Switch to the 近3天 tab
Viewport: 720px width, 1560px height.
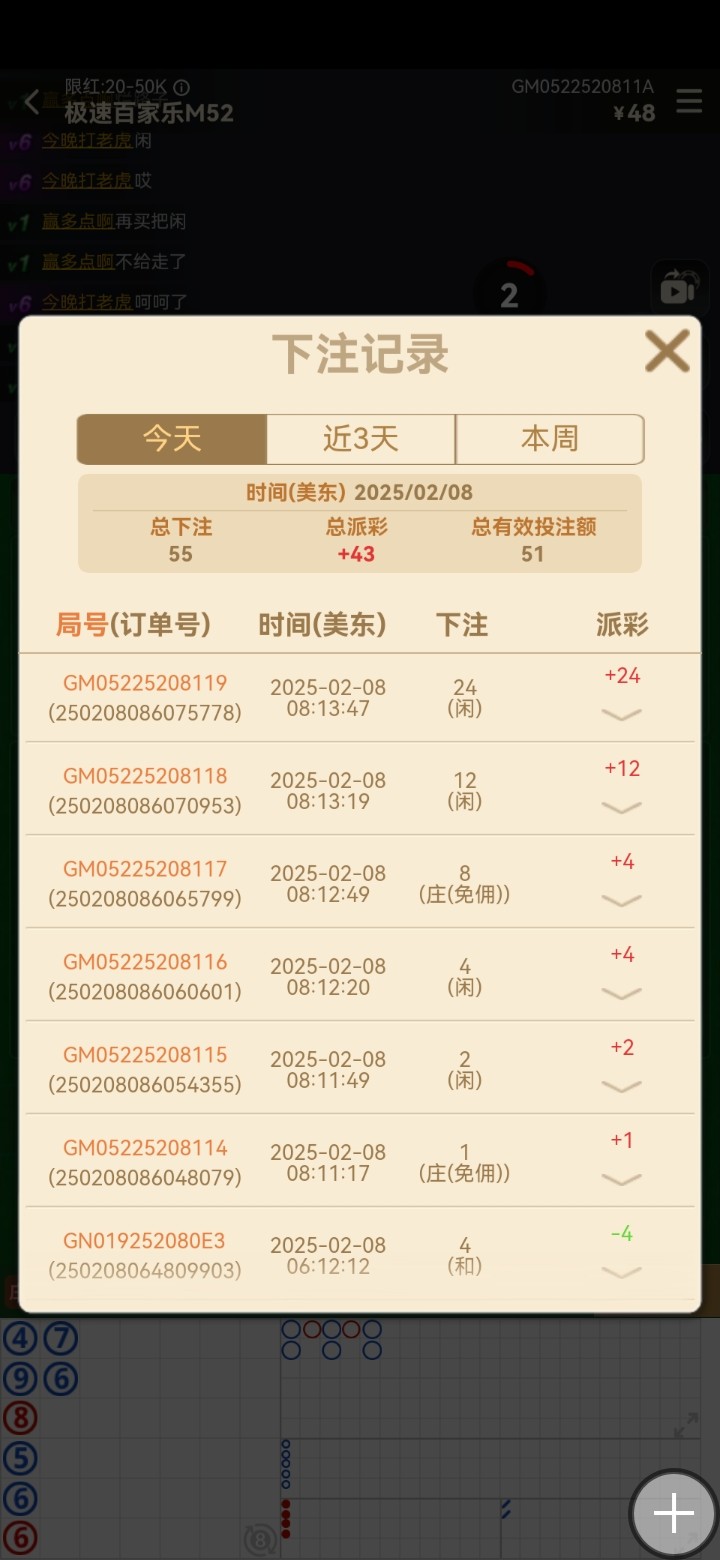[x=361, y=439]
